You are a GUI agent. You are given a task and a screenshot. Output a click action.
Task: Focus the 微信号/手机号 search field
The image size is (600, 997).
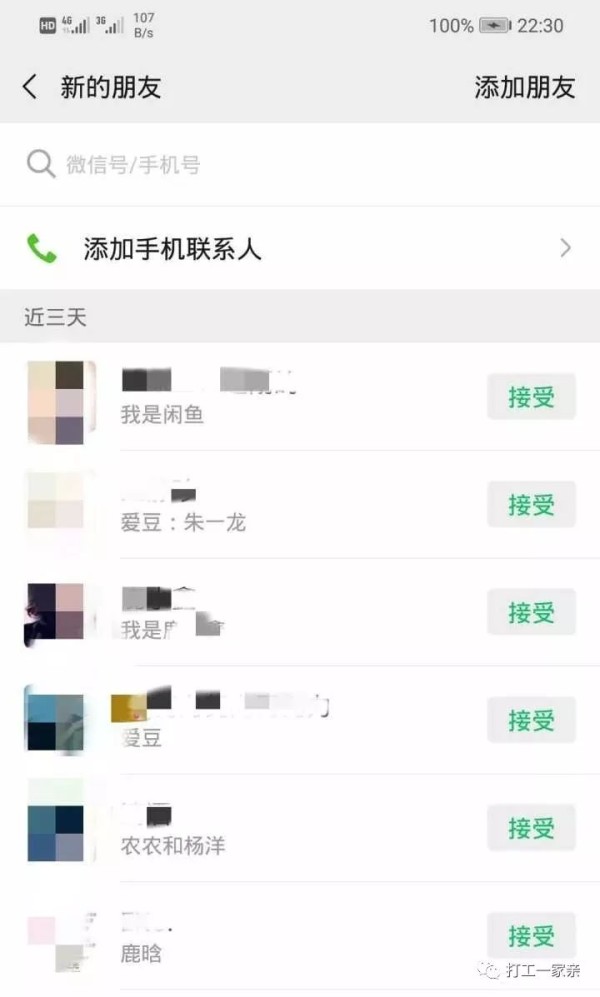pyautogui.click(x=300, y=164)
